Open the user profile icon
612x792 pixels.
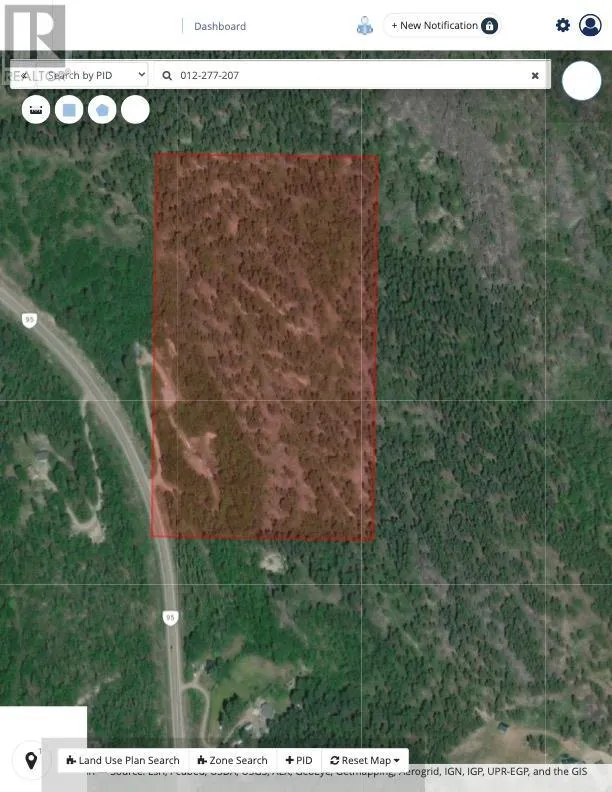[591, 26]
